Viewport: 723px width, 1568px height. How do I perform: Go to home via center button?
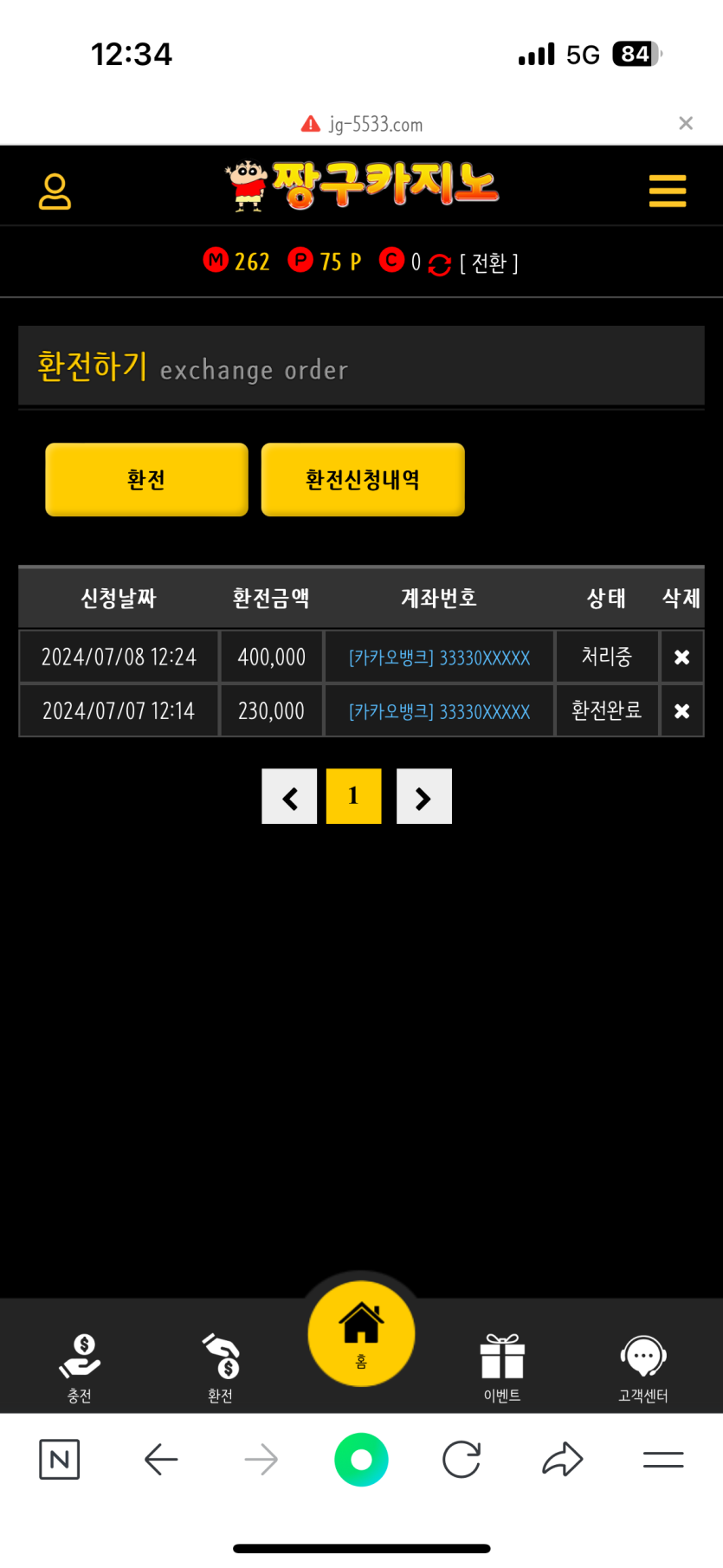[x=361, y=1333]
